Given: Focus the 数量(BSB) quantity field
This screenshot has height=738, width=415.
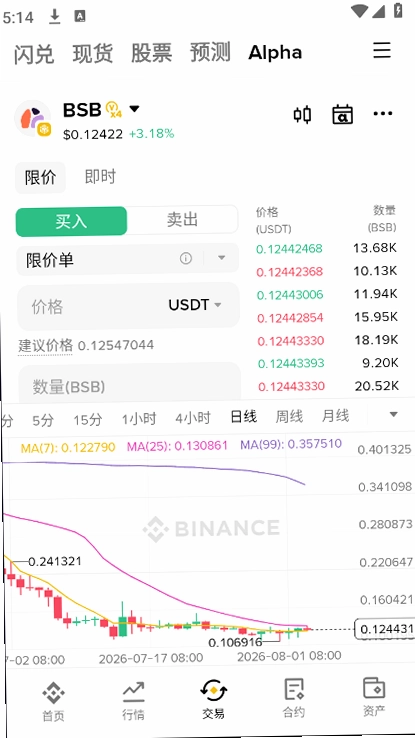Looking at the screenshot, I should (x=129, y=383).
